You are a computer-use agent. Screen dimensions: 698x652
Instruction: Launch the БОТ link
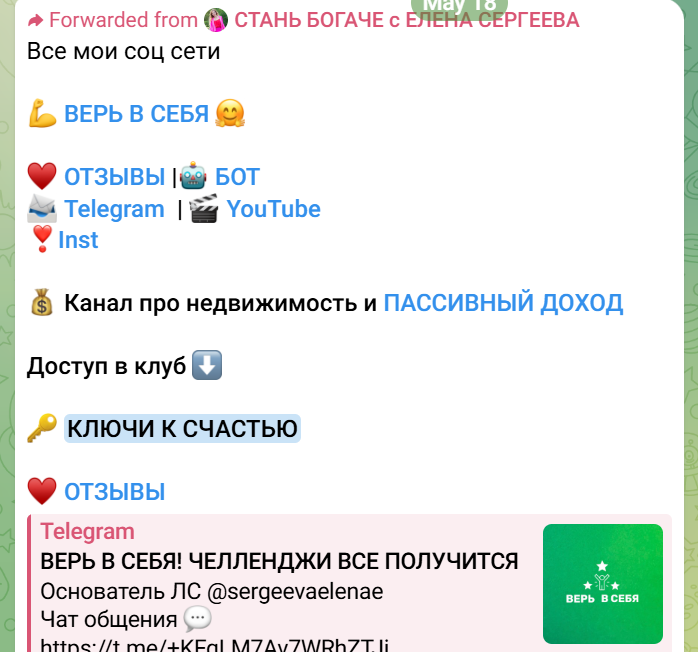click(x=237, y=178)
